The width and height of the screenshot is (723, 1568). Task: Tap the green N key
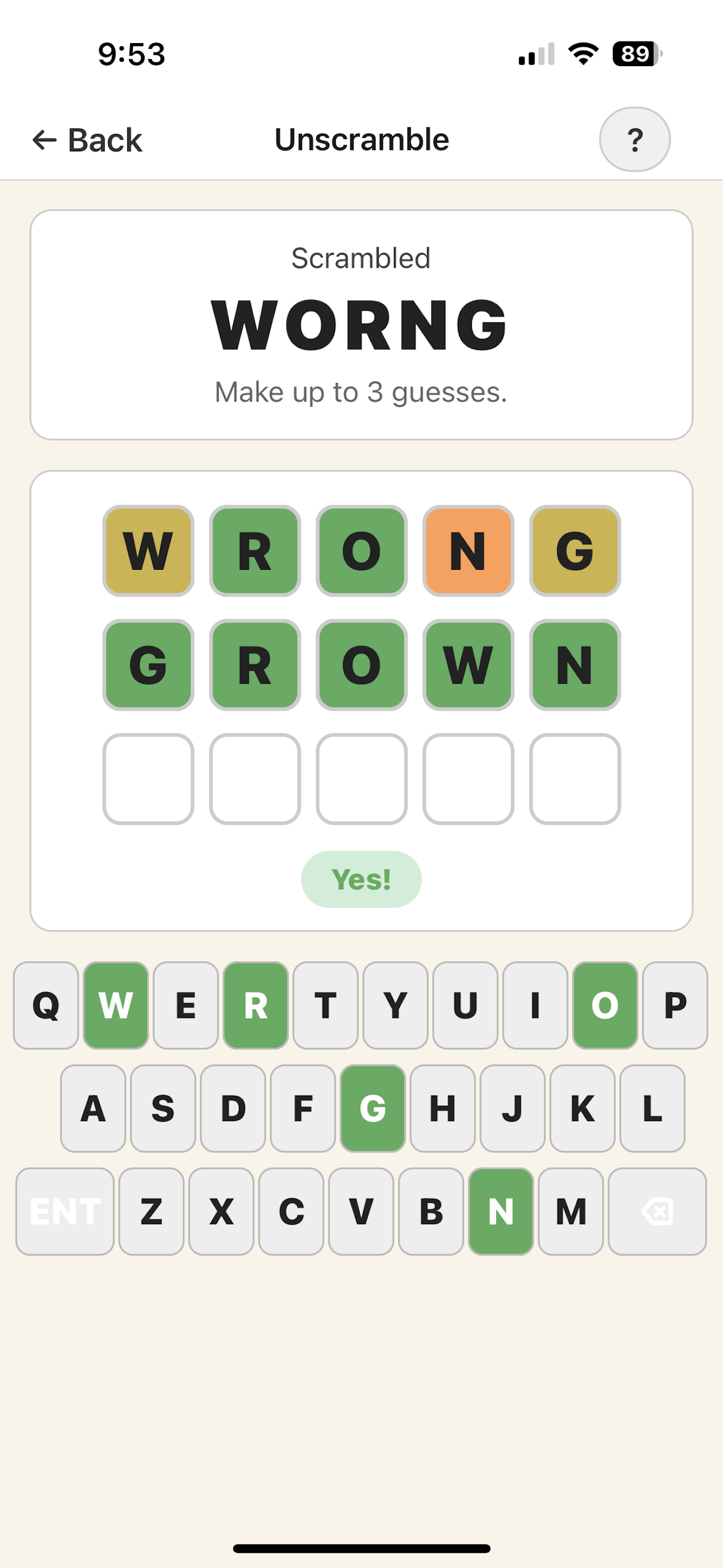(x=501, y=1212)
